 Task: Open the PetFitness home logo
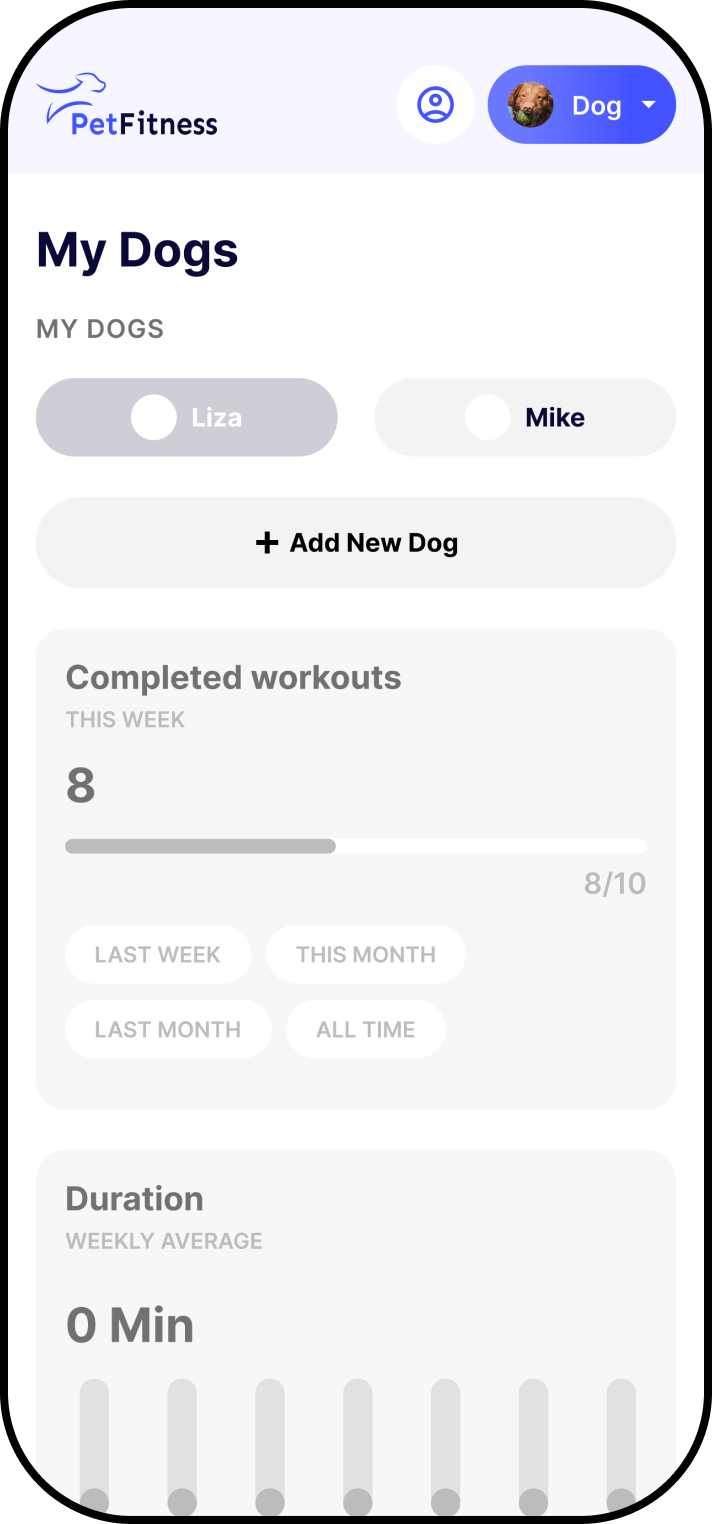coord(127,105)
